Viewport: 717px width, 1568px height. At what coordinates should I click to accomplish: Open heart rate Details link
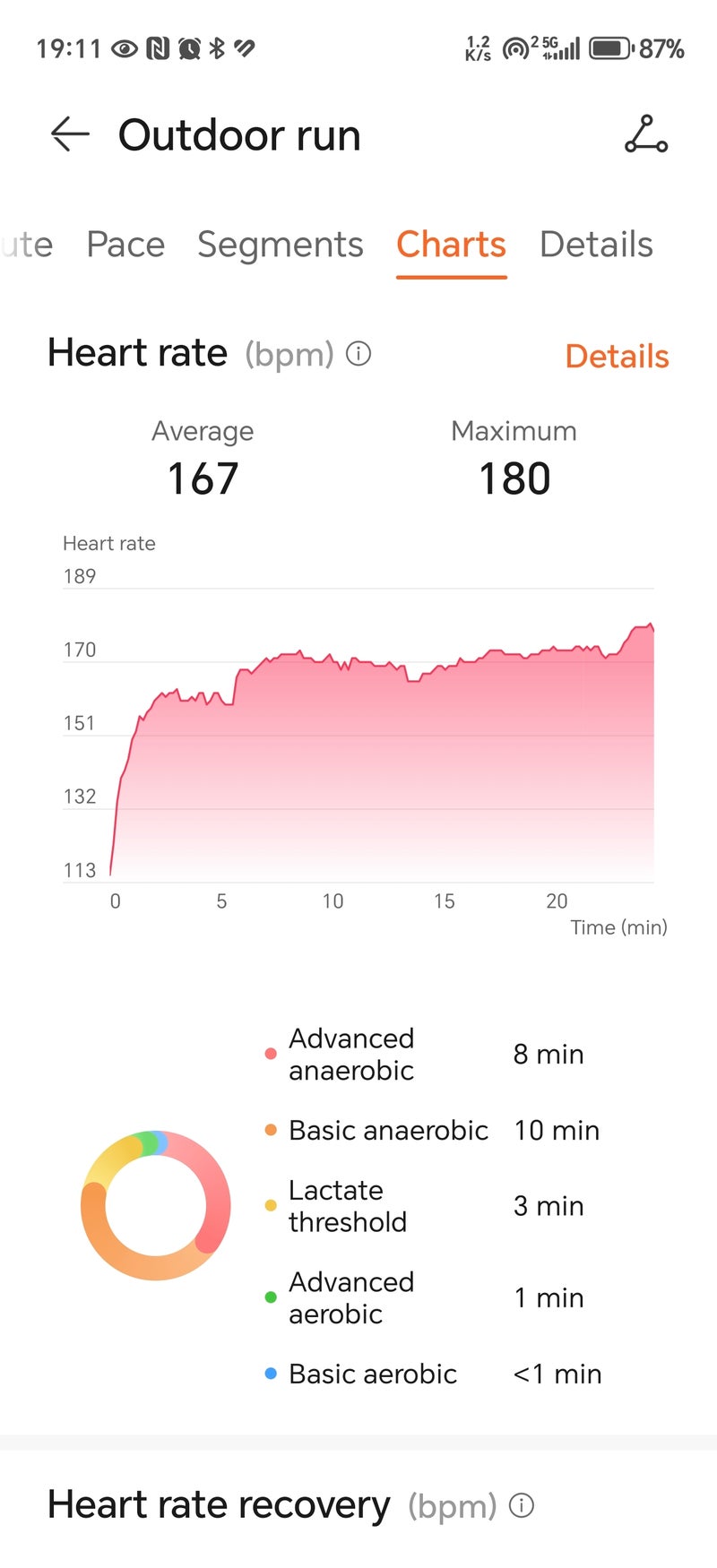click(x=617, y=356)
